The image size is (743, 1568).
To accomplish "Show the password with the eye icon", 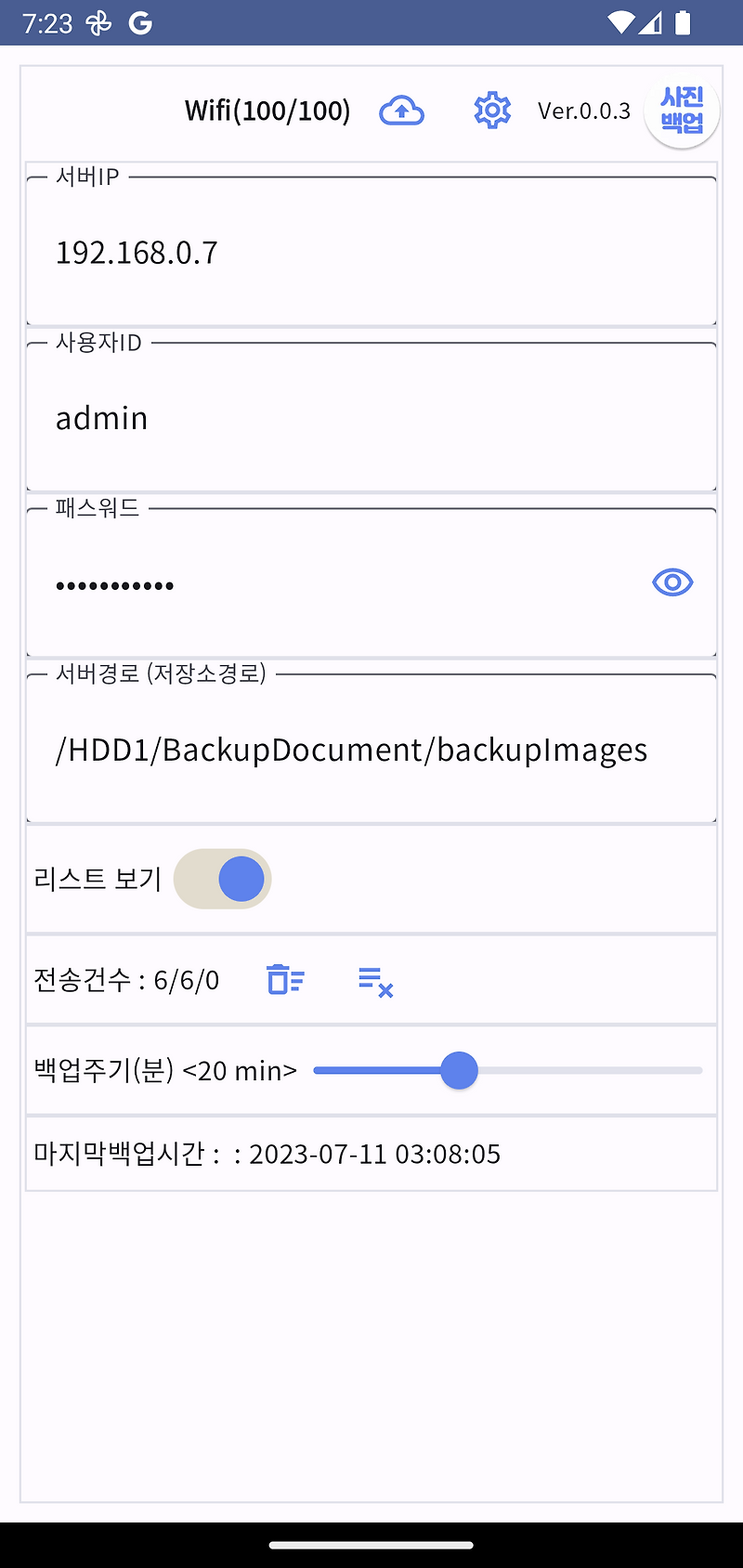I will 672,582.
